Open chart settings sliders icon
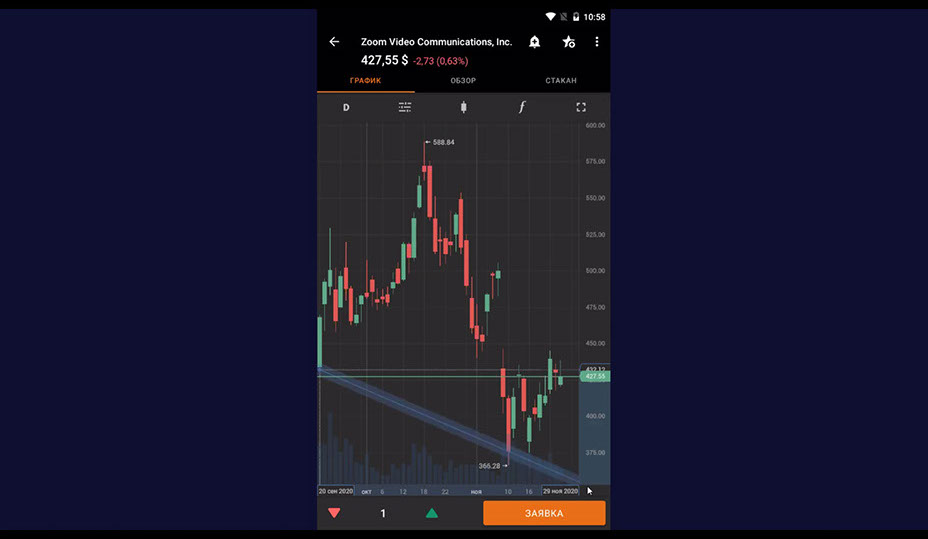 [x=405, y=107]
